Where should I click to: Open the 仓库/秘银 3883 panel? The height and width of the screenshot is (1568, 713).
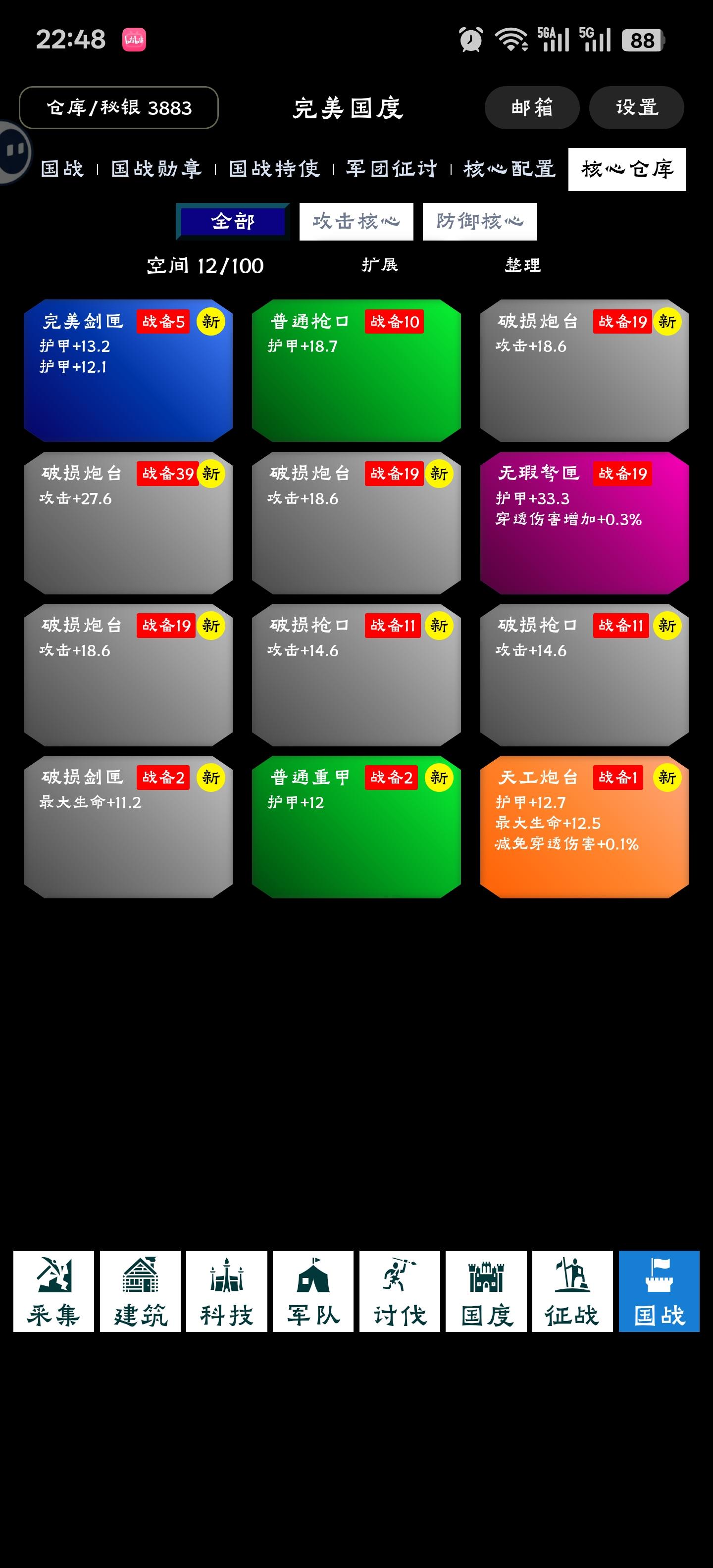click(119, 108)
